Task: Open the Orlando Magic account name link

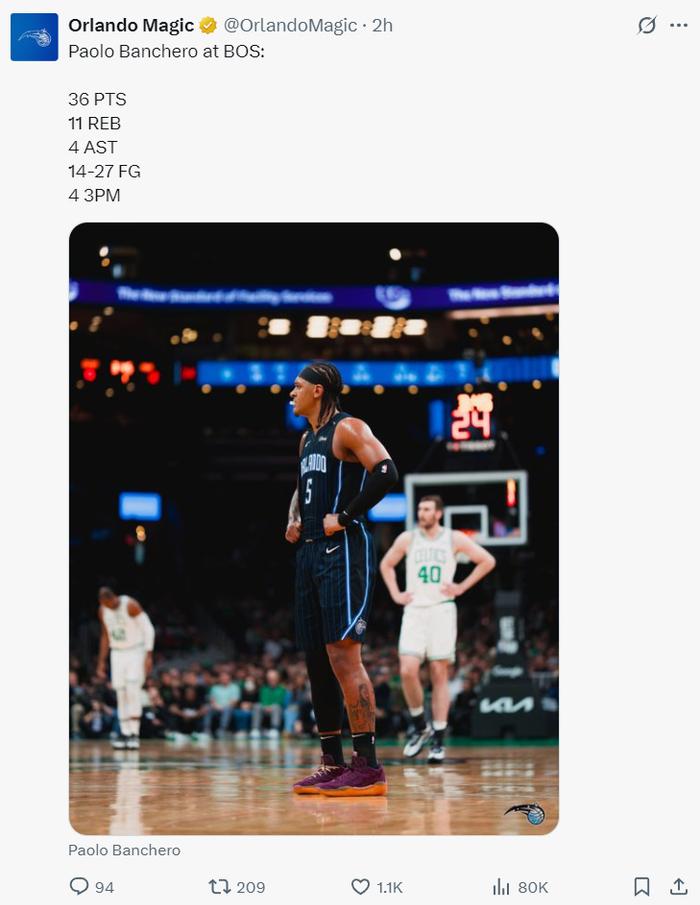Action: point(131,25)
